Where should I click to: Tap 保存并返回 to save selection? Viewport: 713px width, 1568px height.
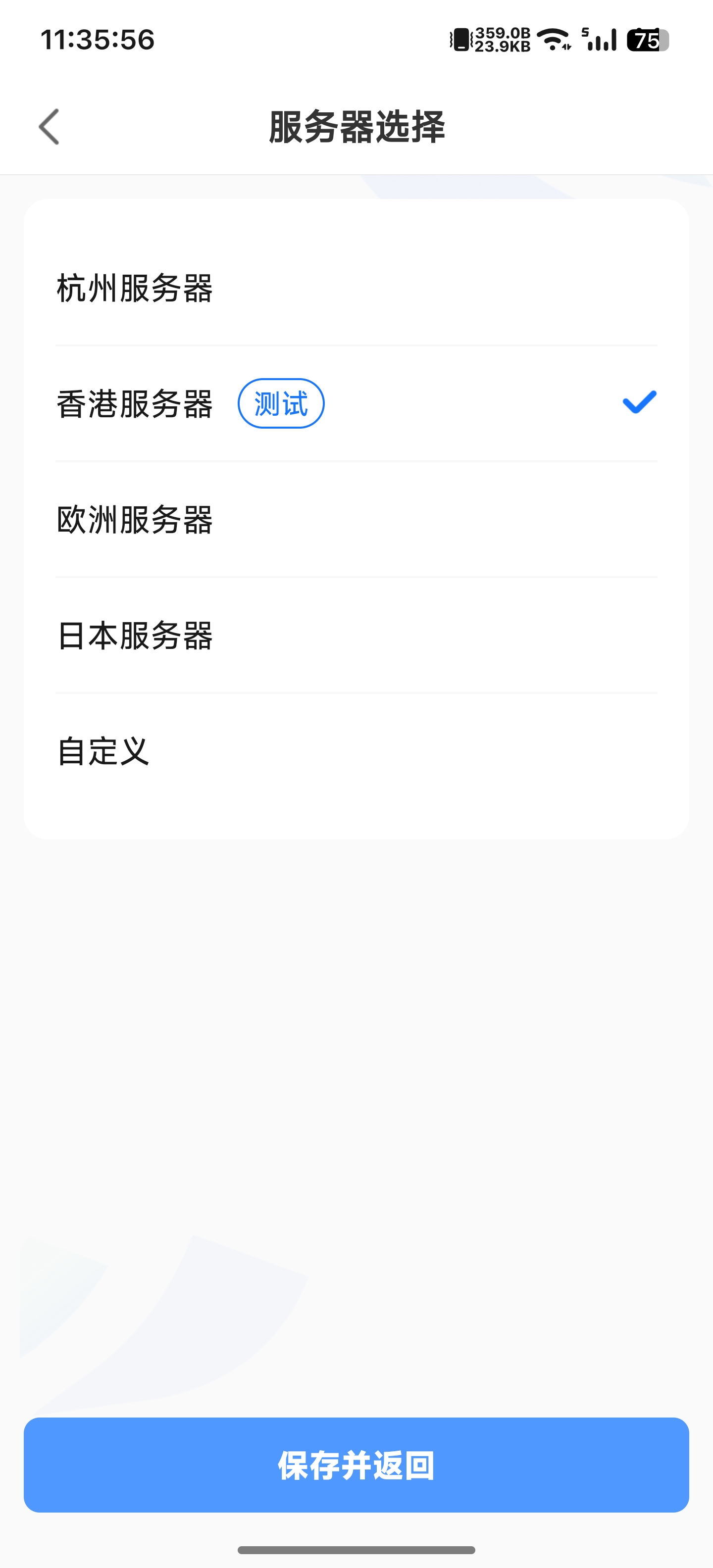[x=356, y=1465]
